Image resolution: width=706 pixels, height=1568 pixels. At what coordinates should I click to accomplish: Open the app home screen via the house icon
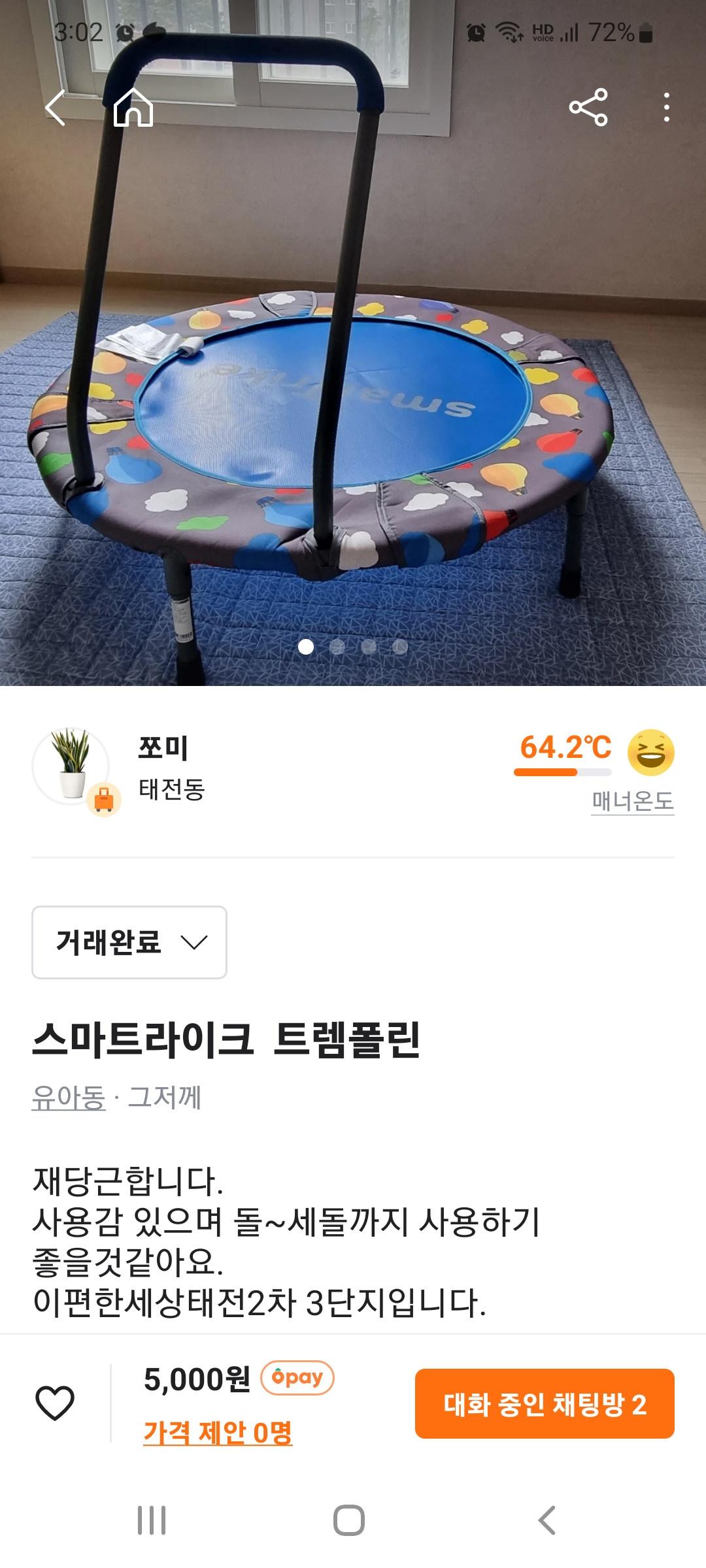tap(133, 108)
